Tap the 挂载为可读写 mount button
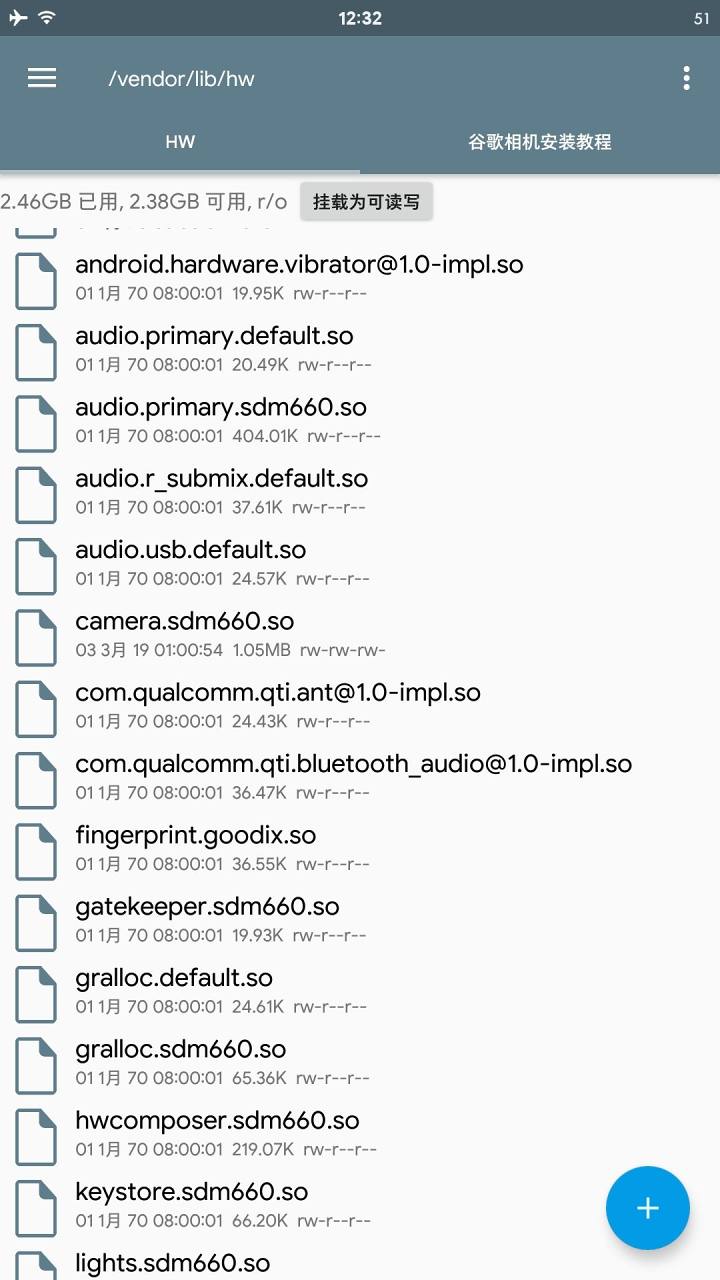The image size is (720, 1280). 366,202
